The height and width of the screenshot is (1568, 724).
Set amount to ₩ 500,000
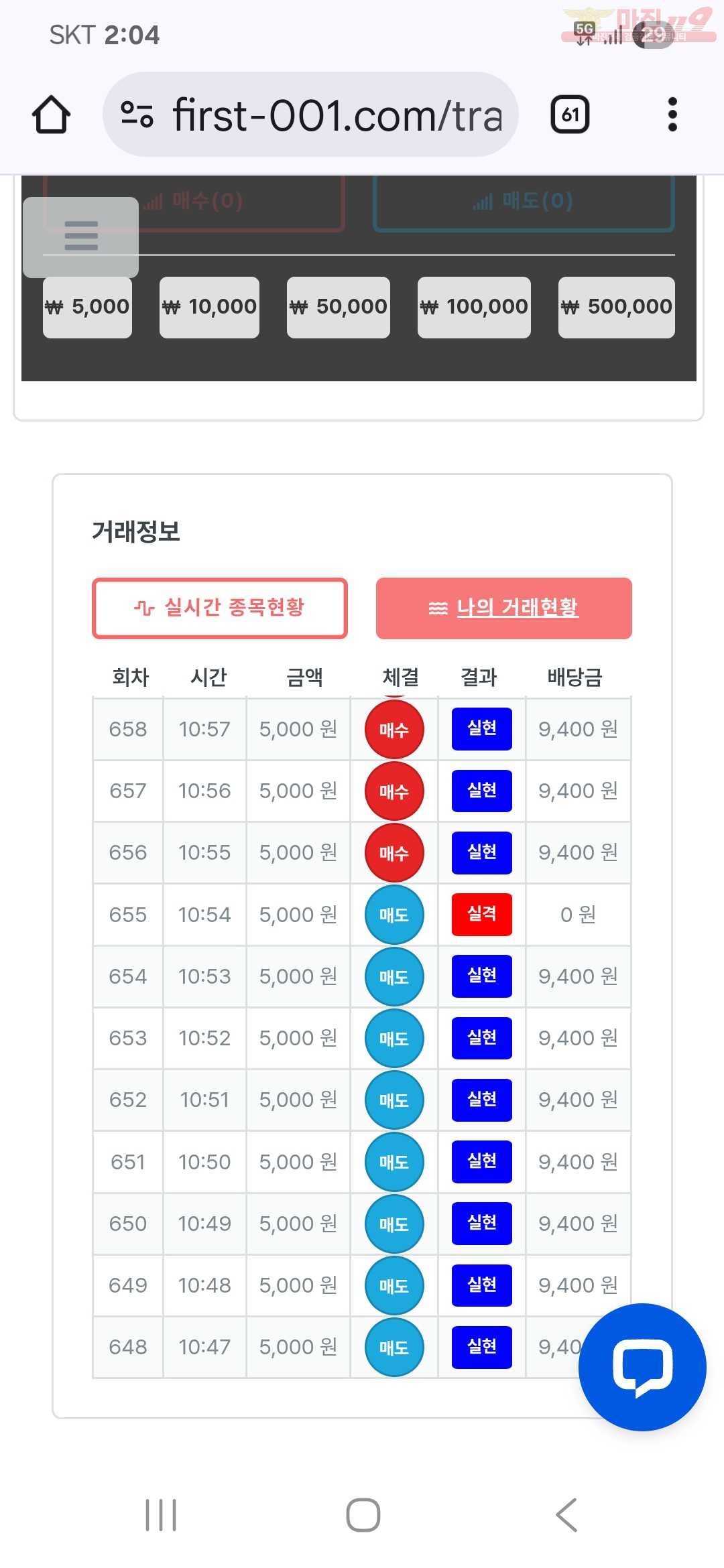616,307
